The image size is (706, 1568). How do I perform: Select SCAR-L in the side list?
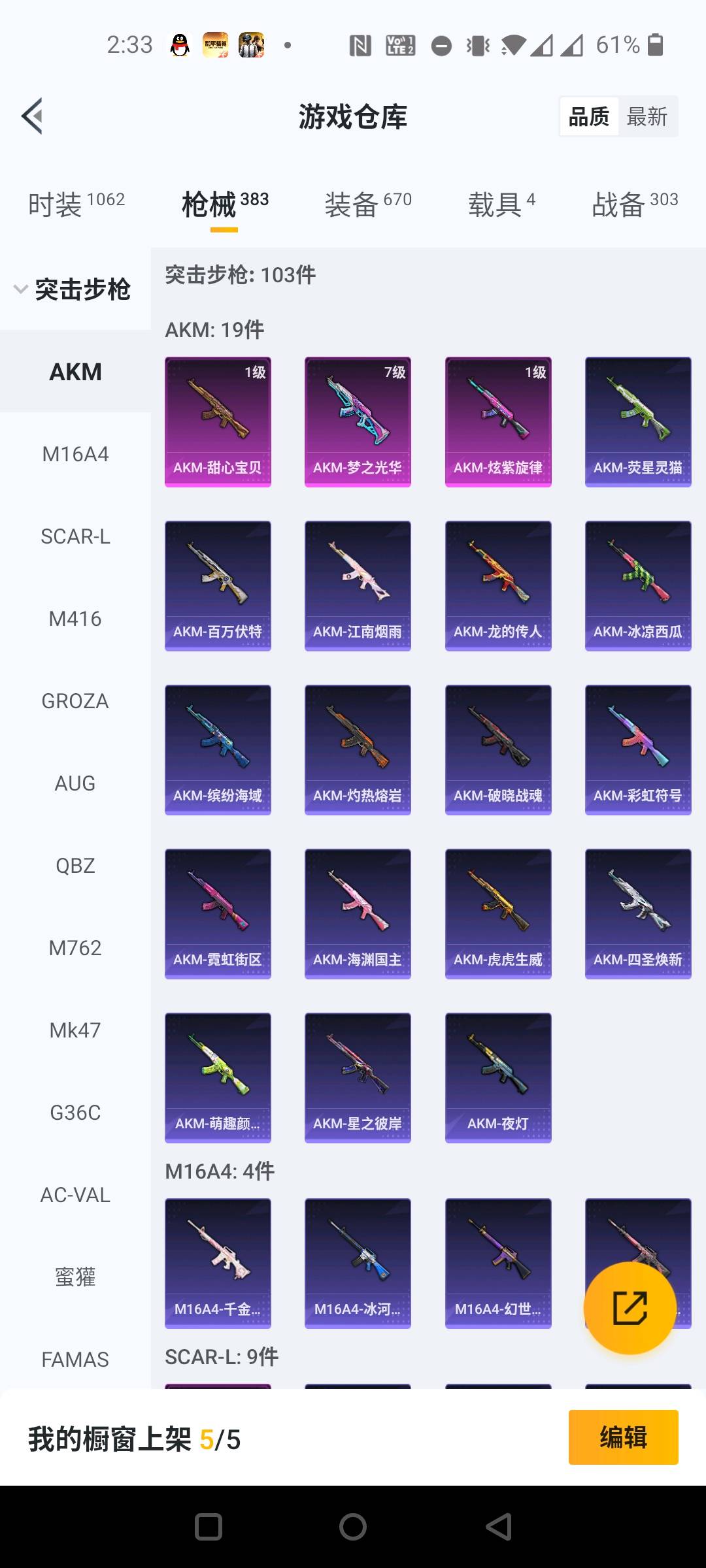coord(75,536)
